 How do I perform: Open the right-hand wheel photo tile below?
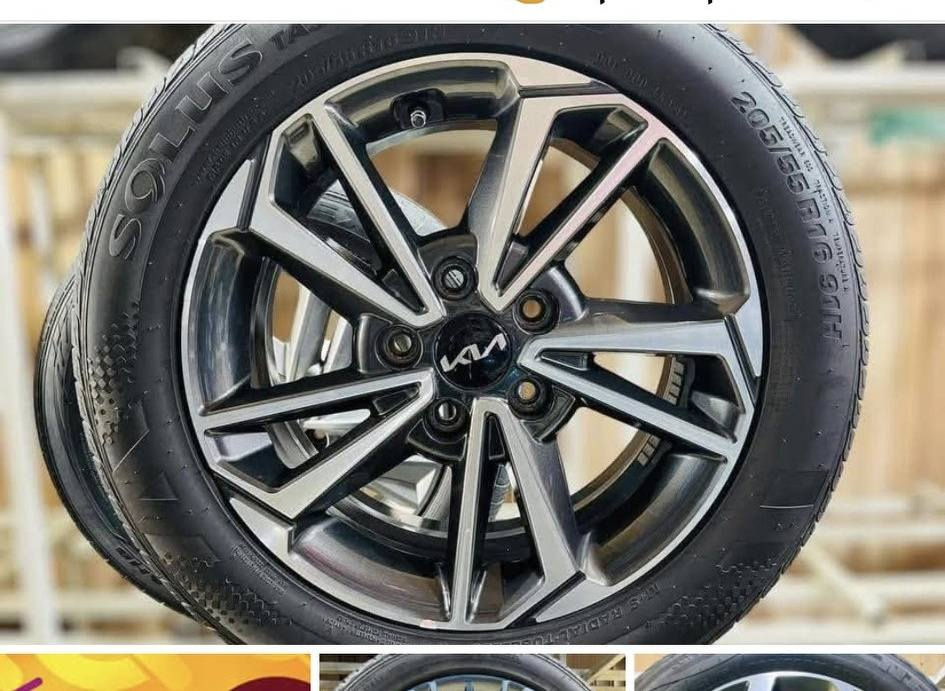789,673
